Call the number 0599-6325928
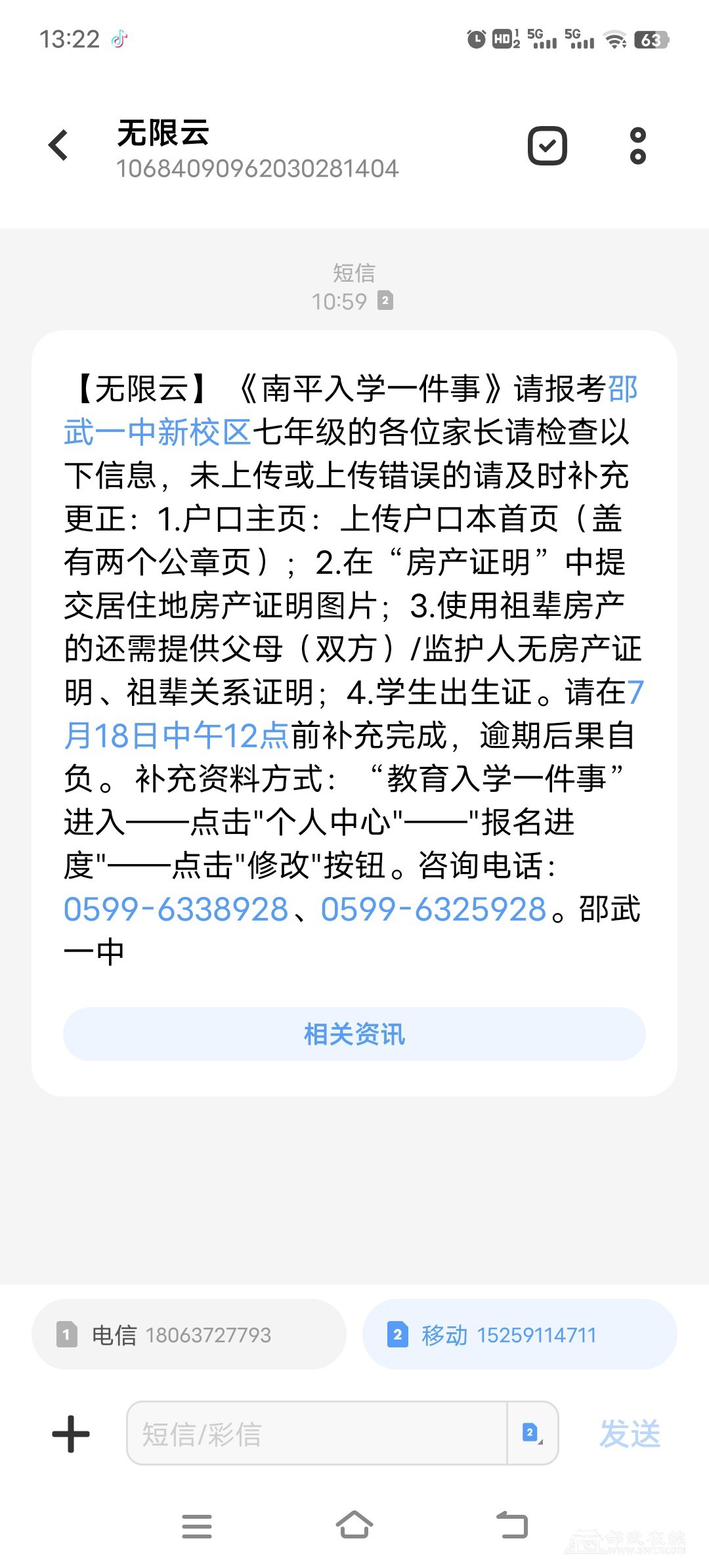Image resolution: width=709 pixels, height=1568 pixels. 433,909
